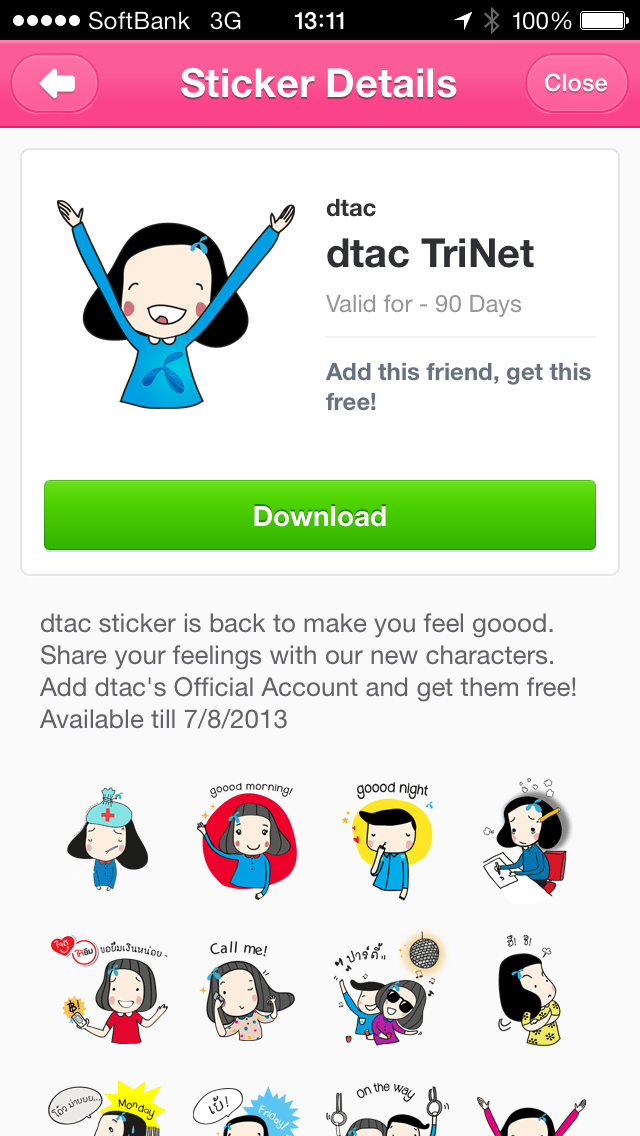Preview the 'Monday' sticker
The image size is (640, 1136).
click(106, 1106)
